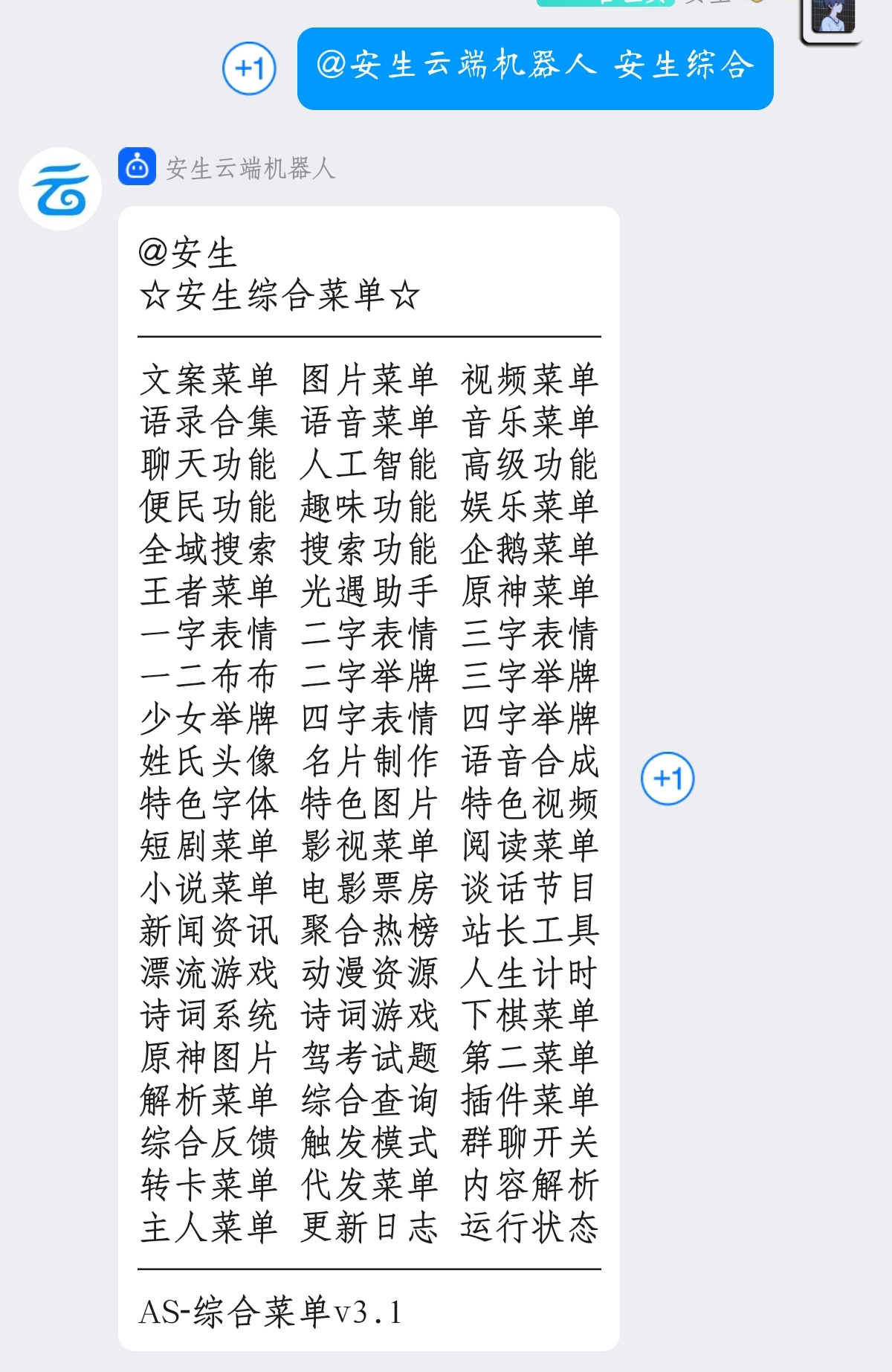Open the sender's avatar above the blue message
This screenshot has width=892, height=1372.
[x=832, y=18]
